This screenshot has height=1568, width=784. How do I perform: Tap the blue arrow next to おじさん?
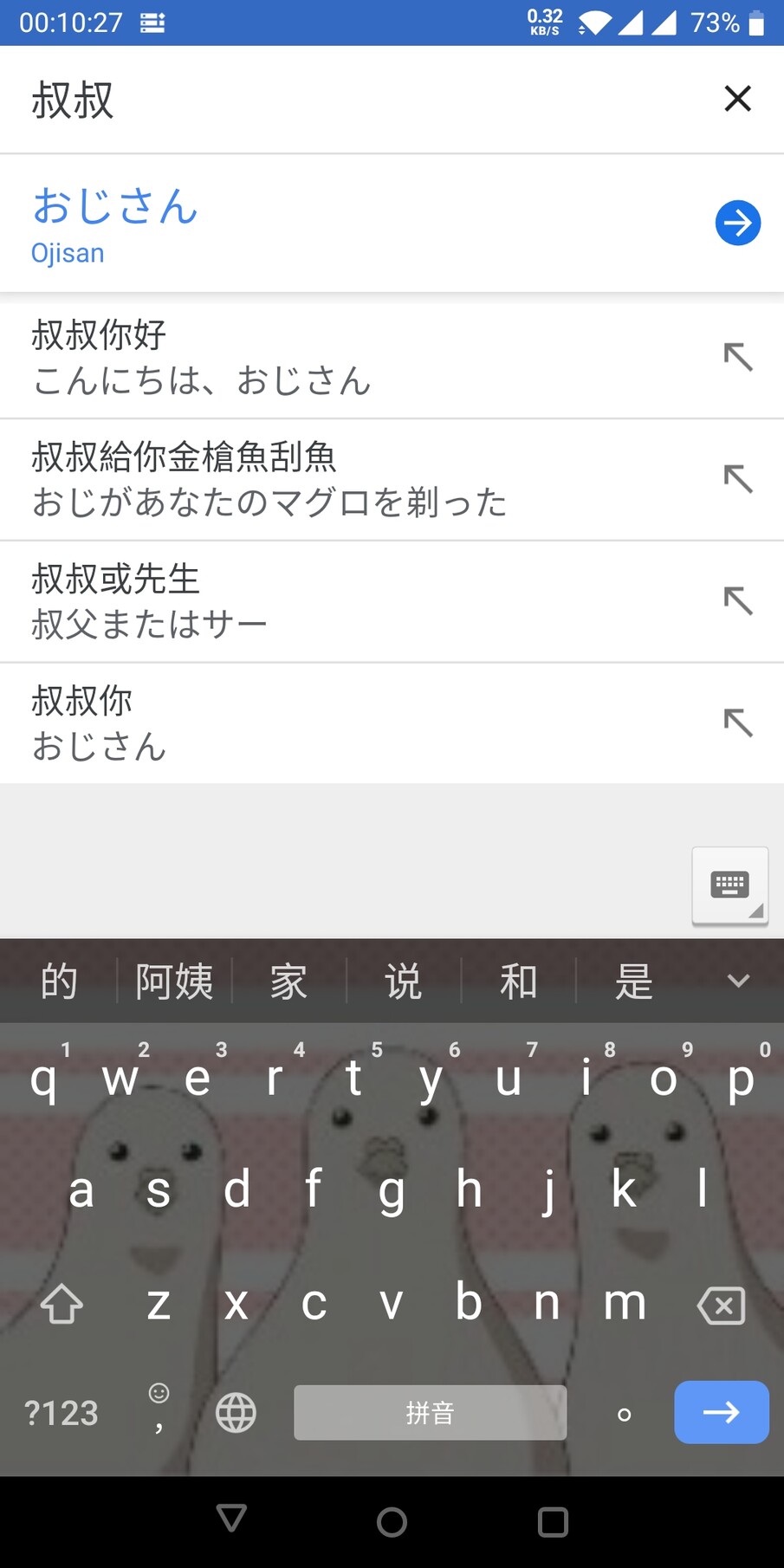(737, 223)
